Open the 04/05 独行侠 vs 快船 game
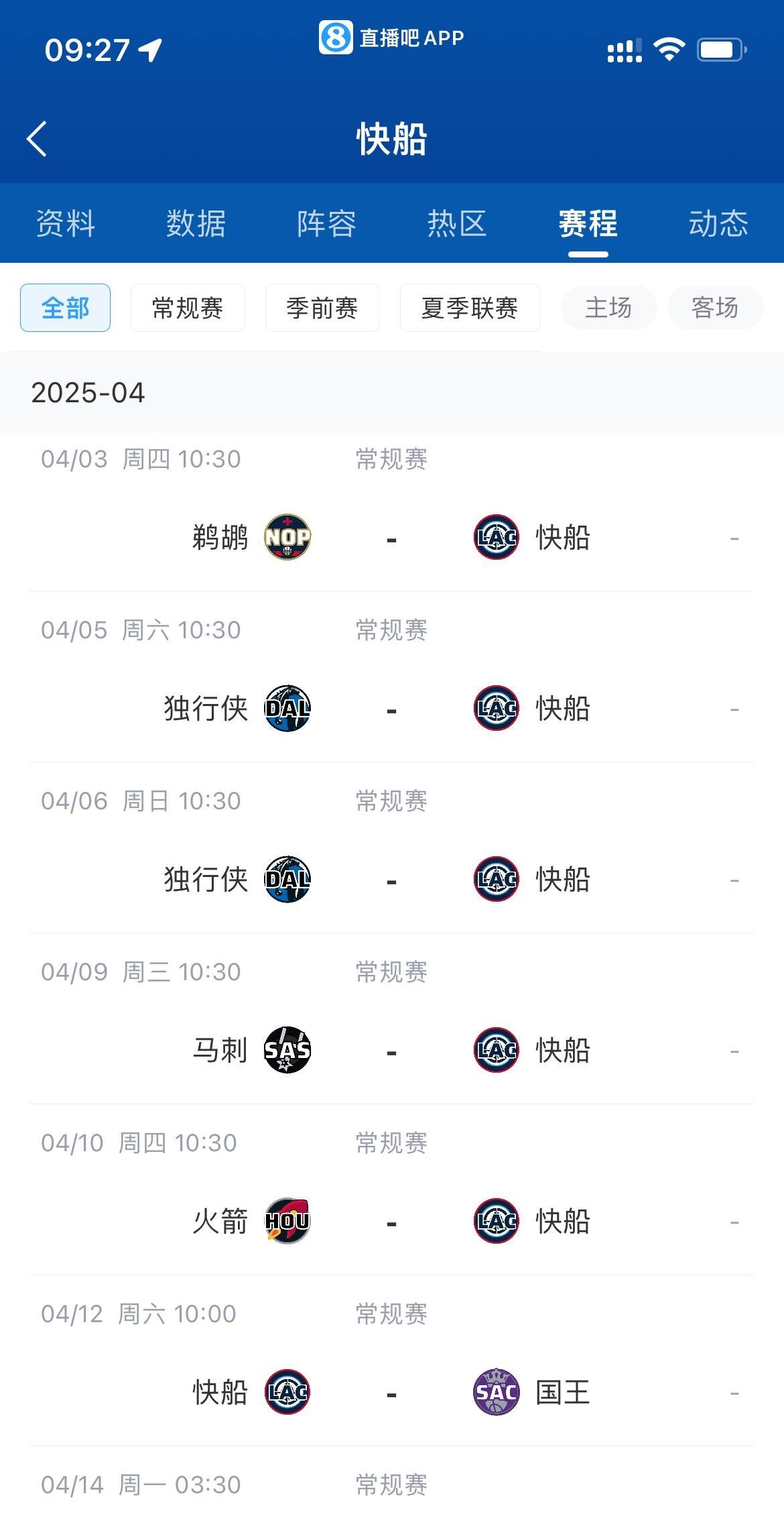 pos(392,677)
